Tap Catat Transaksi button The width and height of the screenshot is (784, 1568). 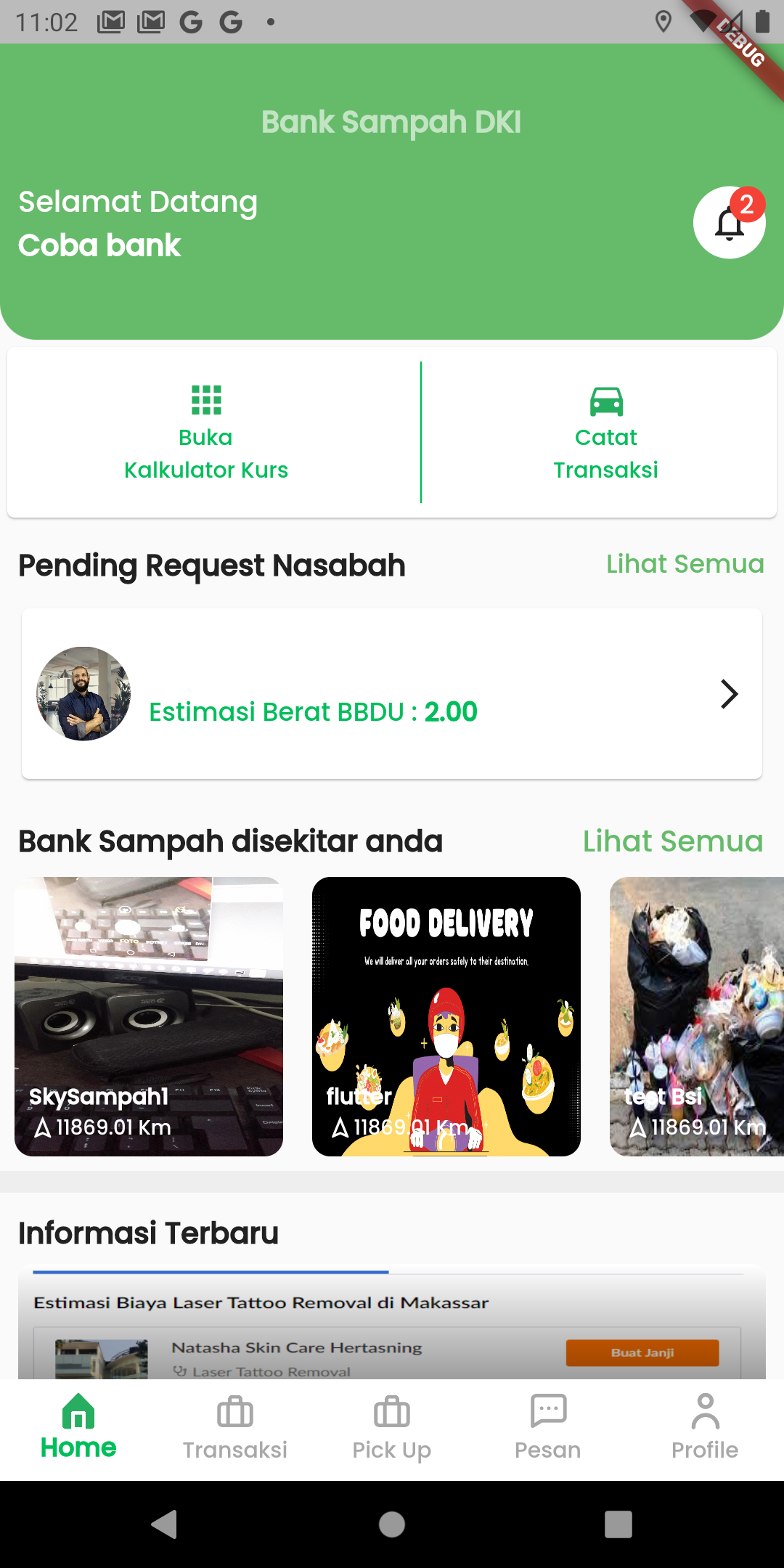pos(605,433)
